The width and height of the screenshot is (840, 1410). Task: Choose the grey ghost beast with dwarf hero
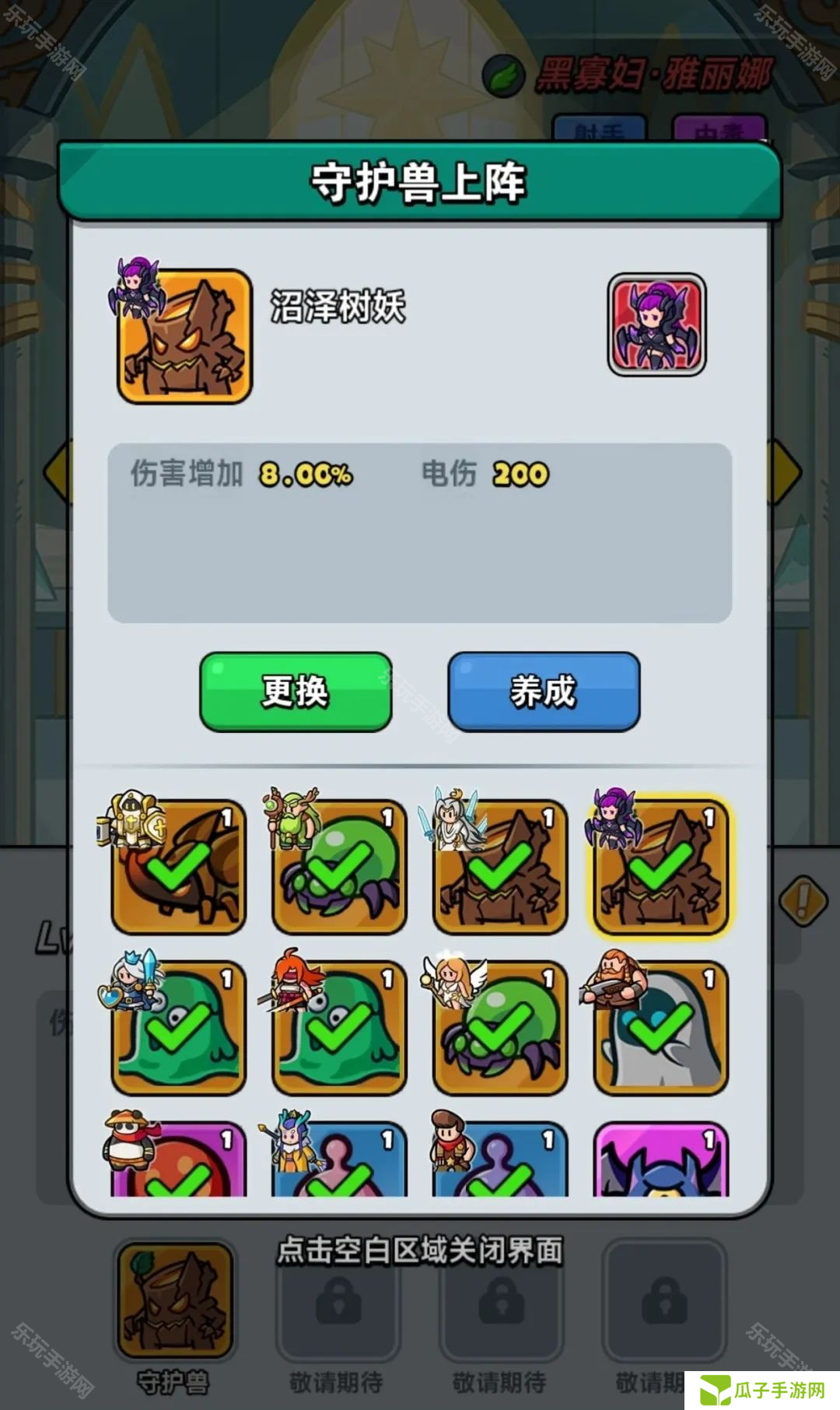660,1027
